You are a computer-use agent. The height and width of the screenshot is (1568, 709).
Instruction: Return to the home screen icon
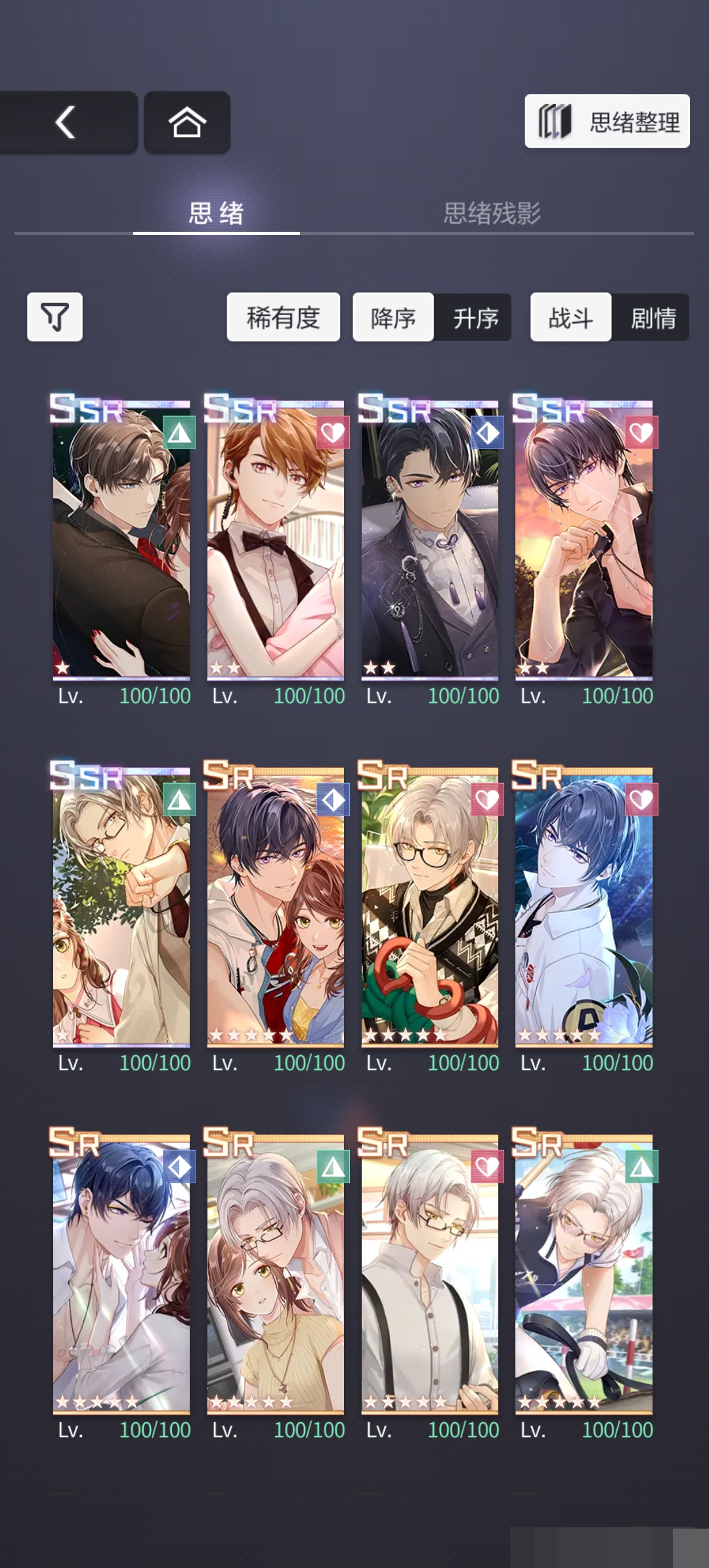(x=187, y=122)
